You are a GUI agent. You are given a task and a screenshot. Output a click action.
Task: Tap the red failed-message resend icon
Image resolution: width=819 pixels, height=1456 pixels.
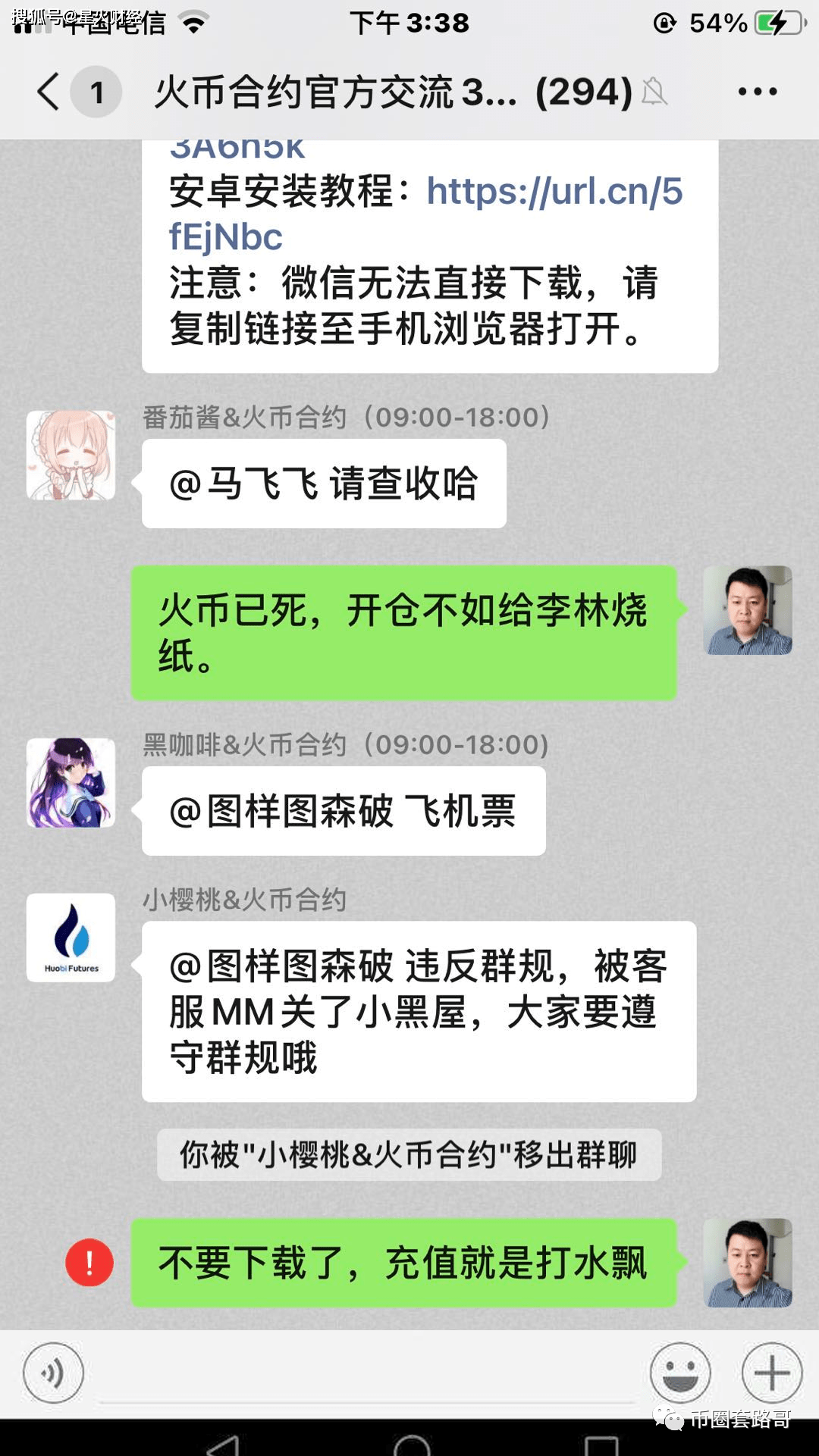89,1263
